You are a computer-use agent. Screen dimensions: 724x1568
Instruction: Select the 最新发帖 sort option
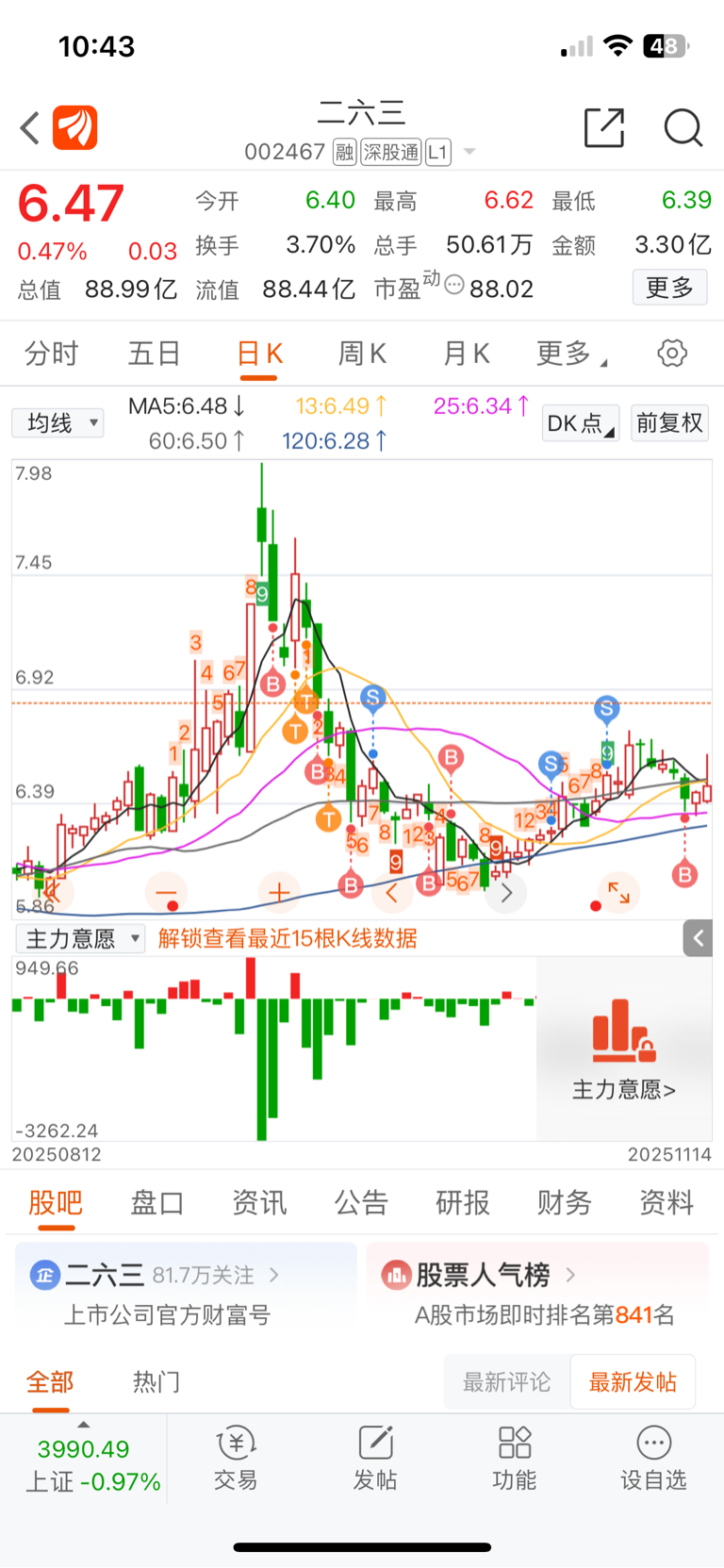633,1382
